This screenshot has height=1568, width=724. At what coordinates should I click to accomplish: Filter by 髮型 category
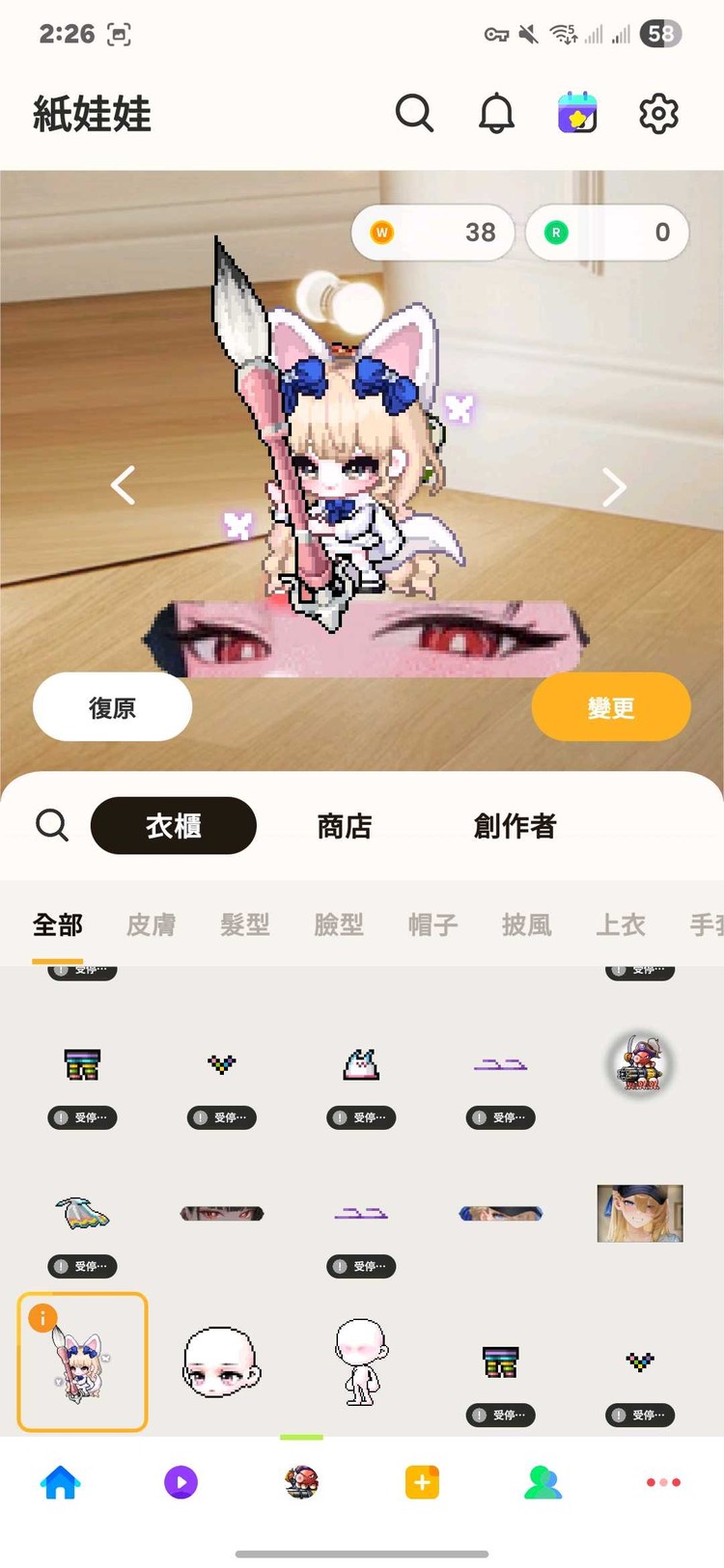245,925
